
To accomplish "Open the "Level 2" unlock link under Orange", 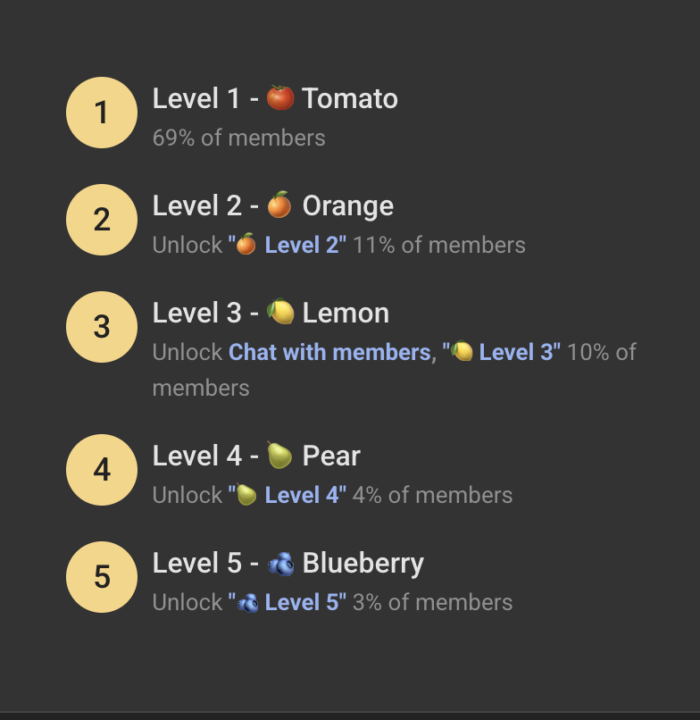I will 301,245.
